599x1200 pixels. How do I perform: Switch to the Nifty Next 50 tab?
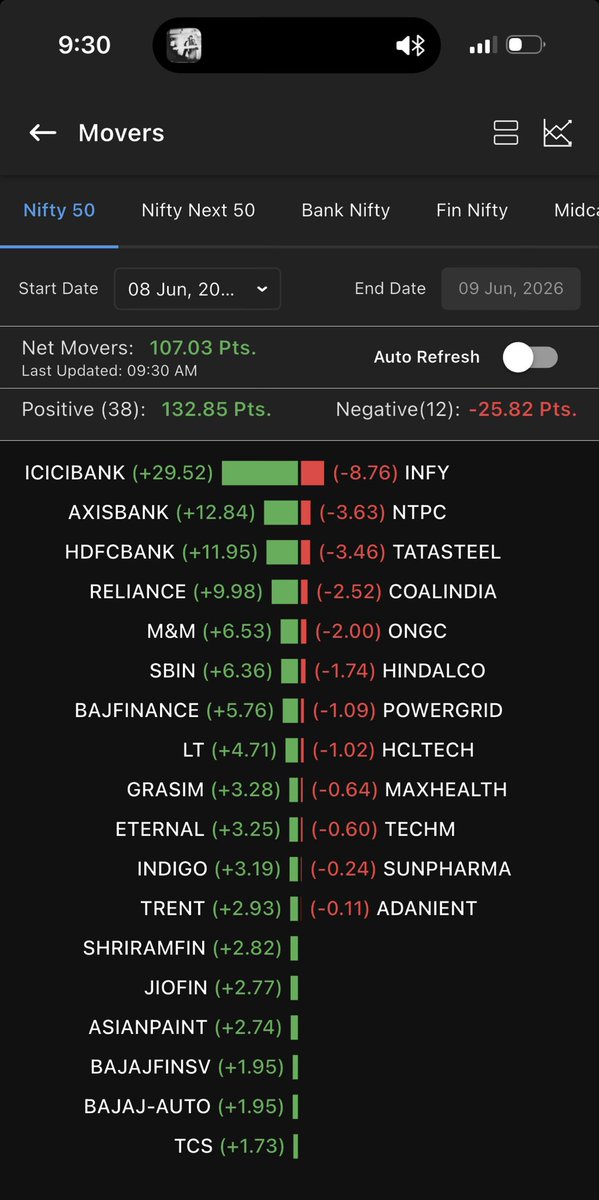click(x=198, y=210)
